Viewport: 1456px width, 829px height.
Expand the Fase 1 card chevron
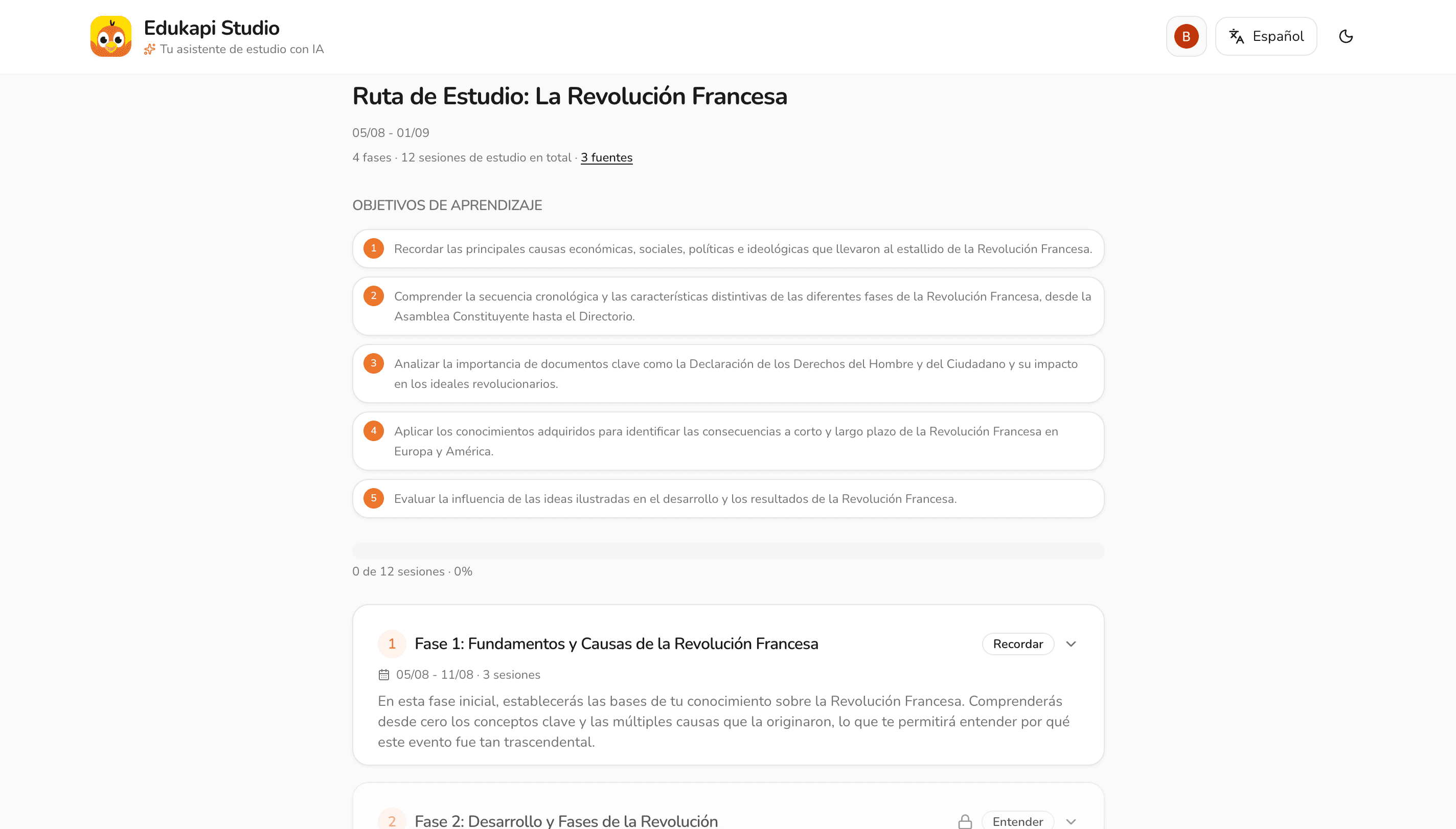1071,644
